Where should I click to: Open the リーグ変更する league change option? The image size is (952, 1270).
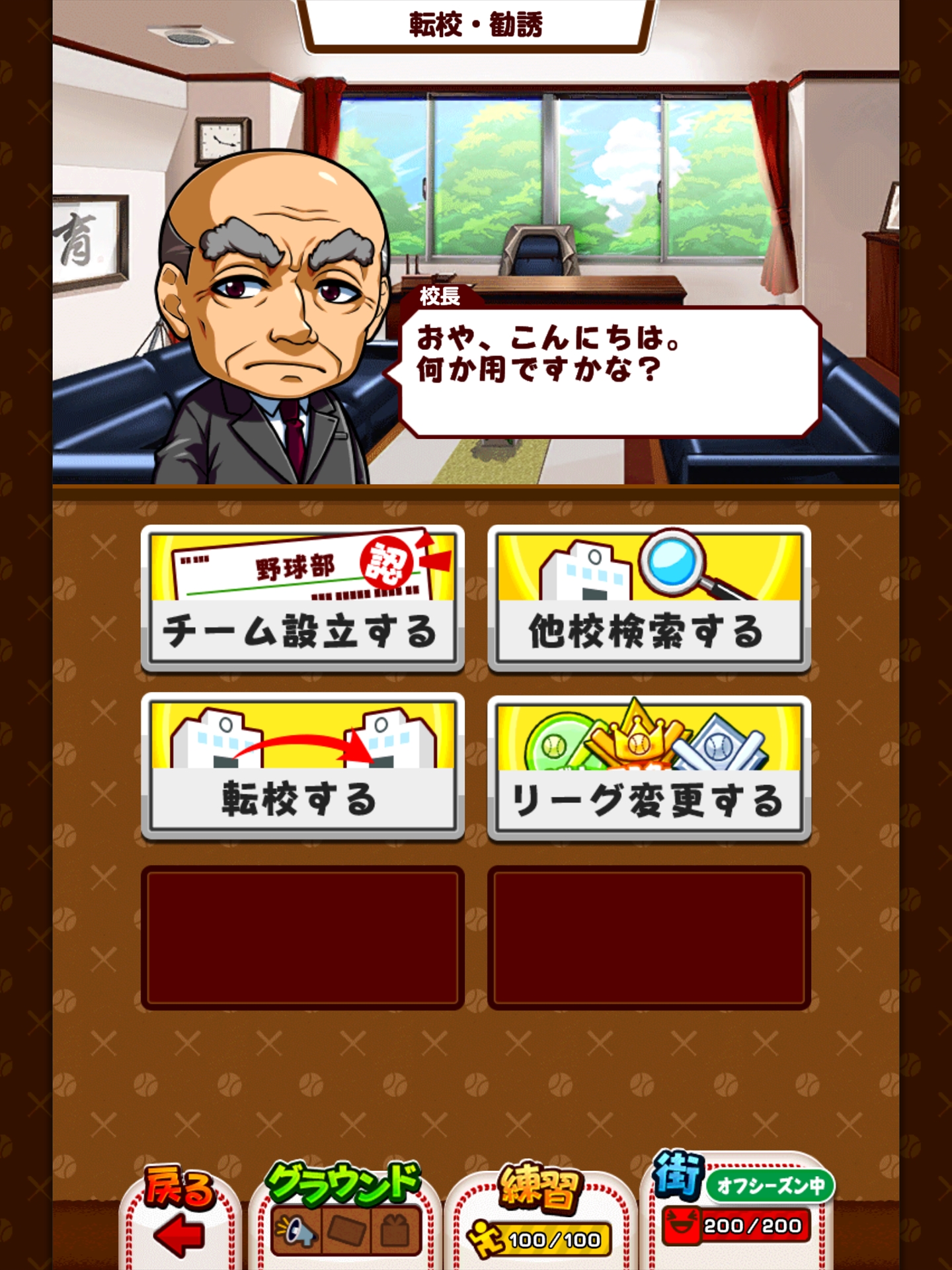pyautogui.click(x=649, y=768)
